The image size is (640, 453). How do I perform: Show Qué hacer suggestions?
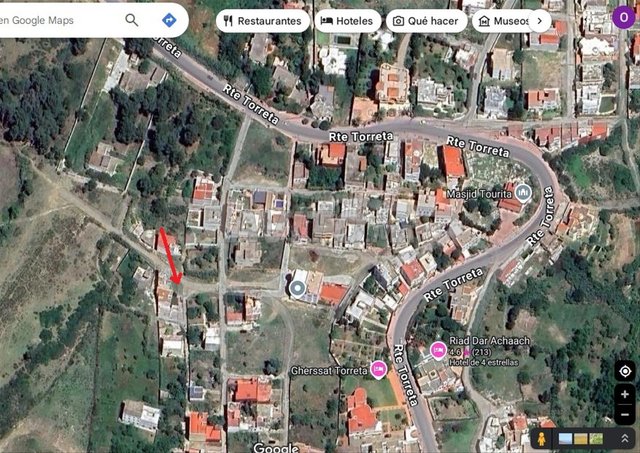point(427,21)
